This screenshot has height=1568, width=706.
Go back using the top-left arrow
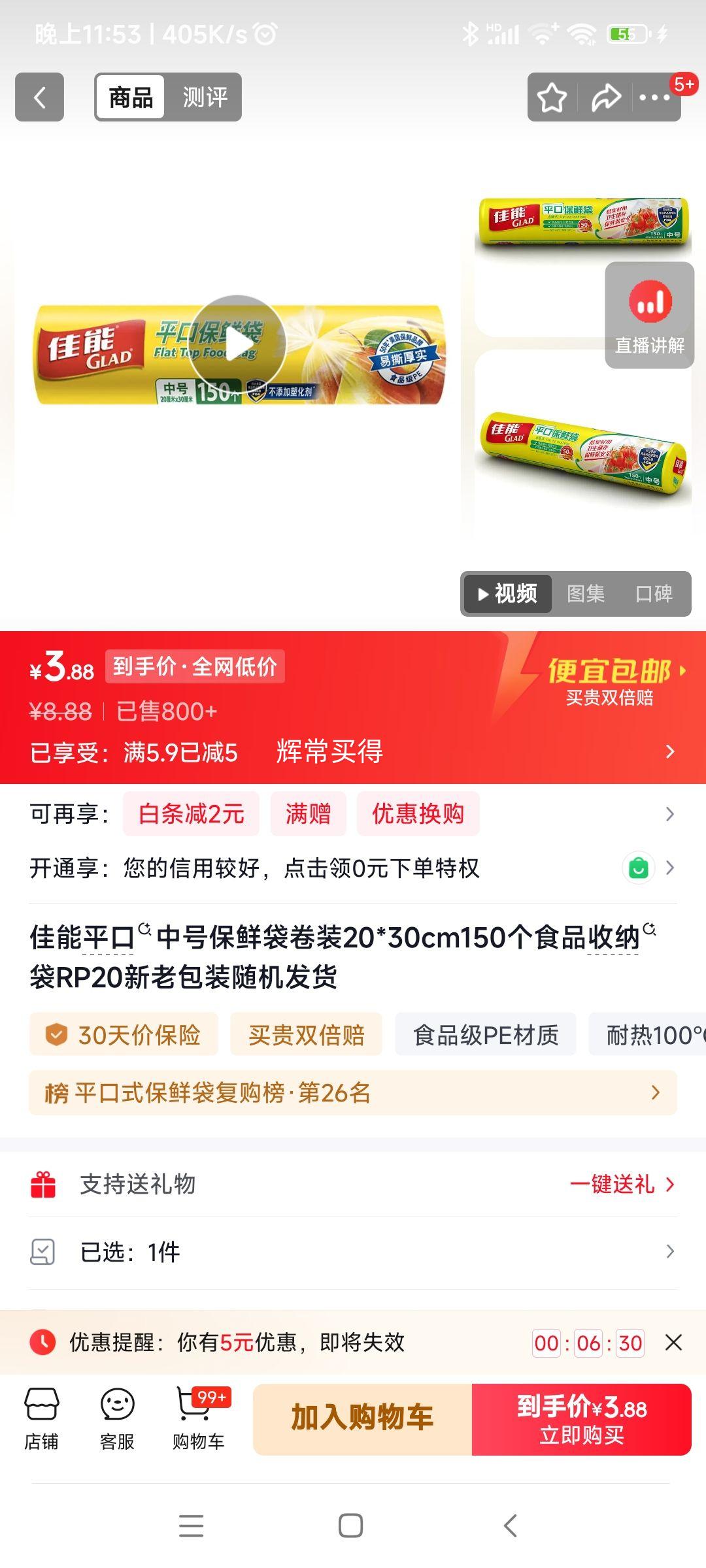[x=39, y=97]
